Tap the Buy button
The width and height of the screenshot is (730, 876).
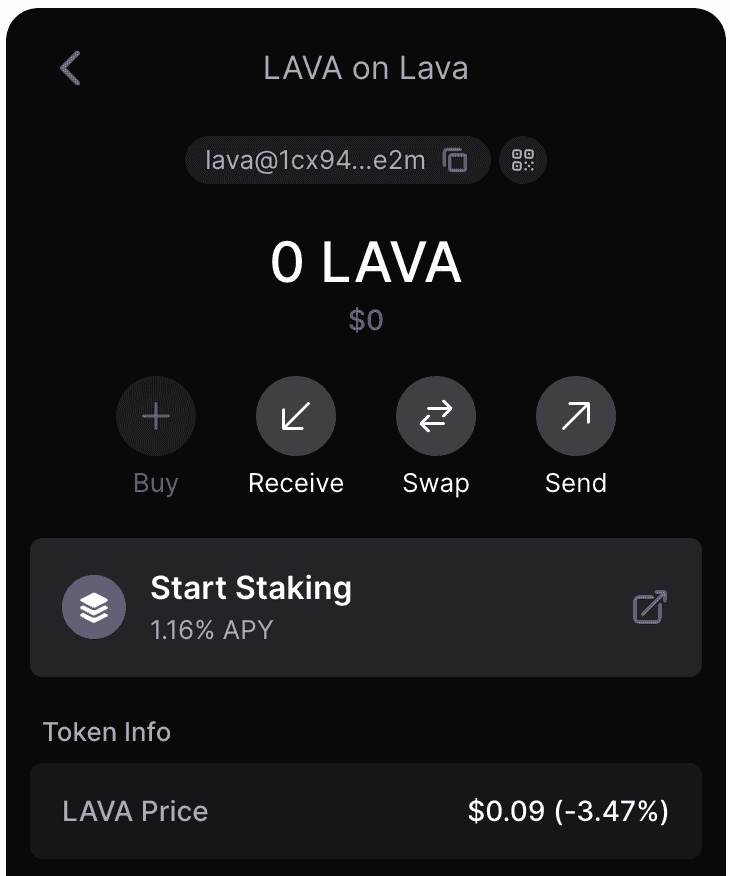[x=156, y=417]
